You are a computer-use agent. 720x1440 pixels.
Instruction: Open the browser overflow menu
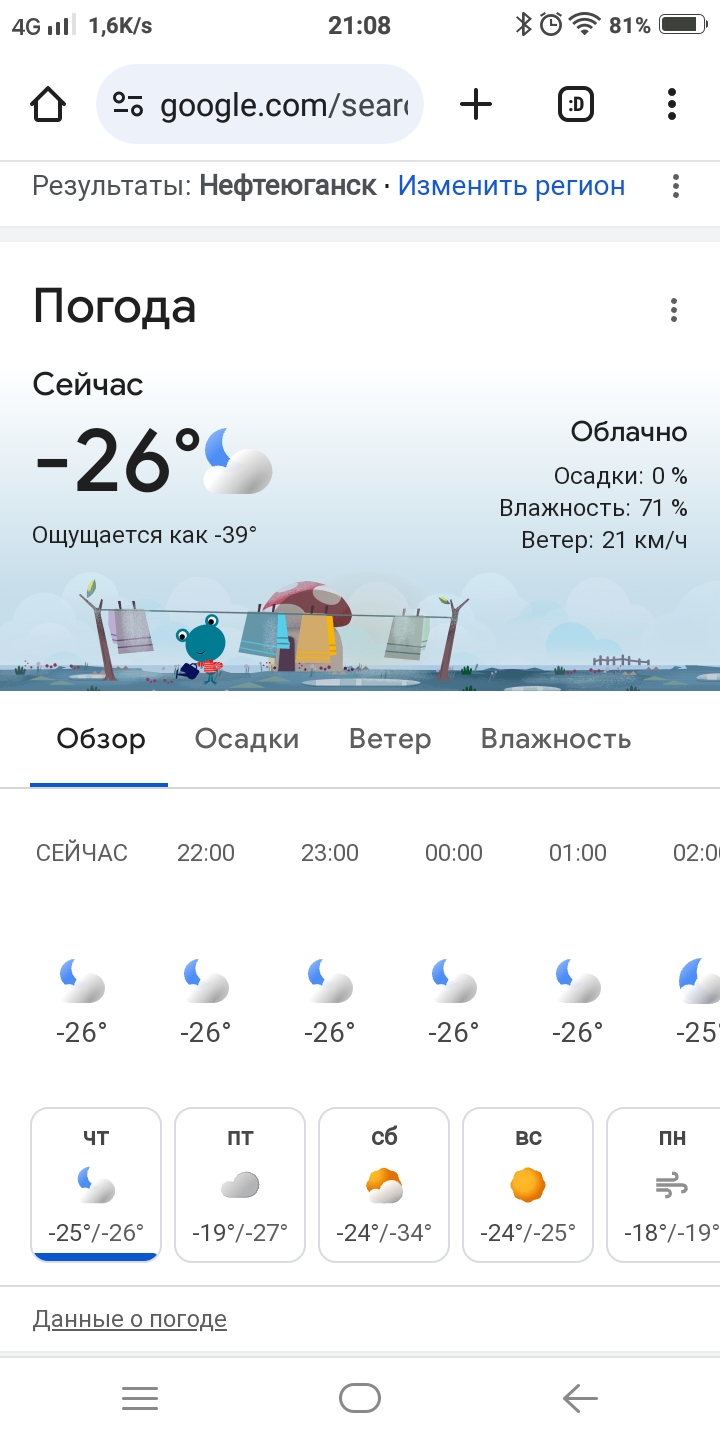[x=671, y=104]
